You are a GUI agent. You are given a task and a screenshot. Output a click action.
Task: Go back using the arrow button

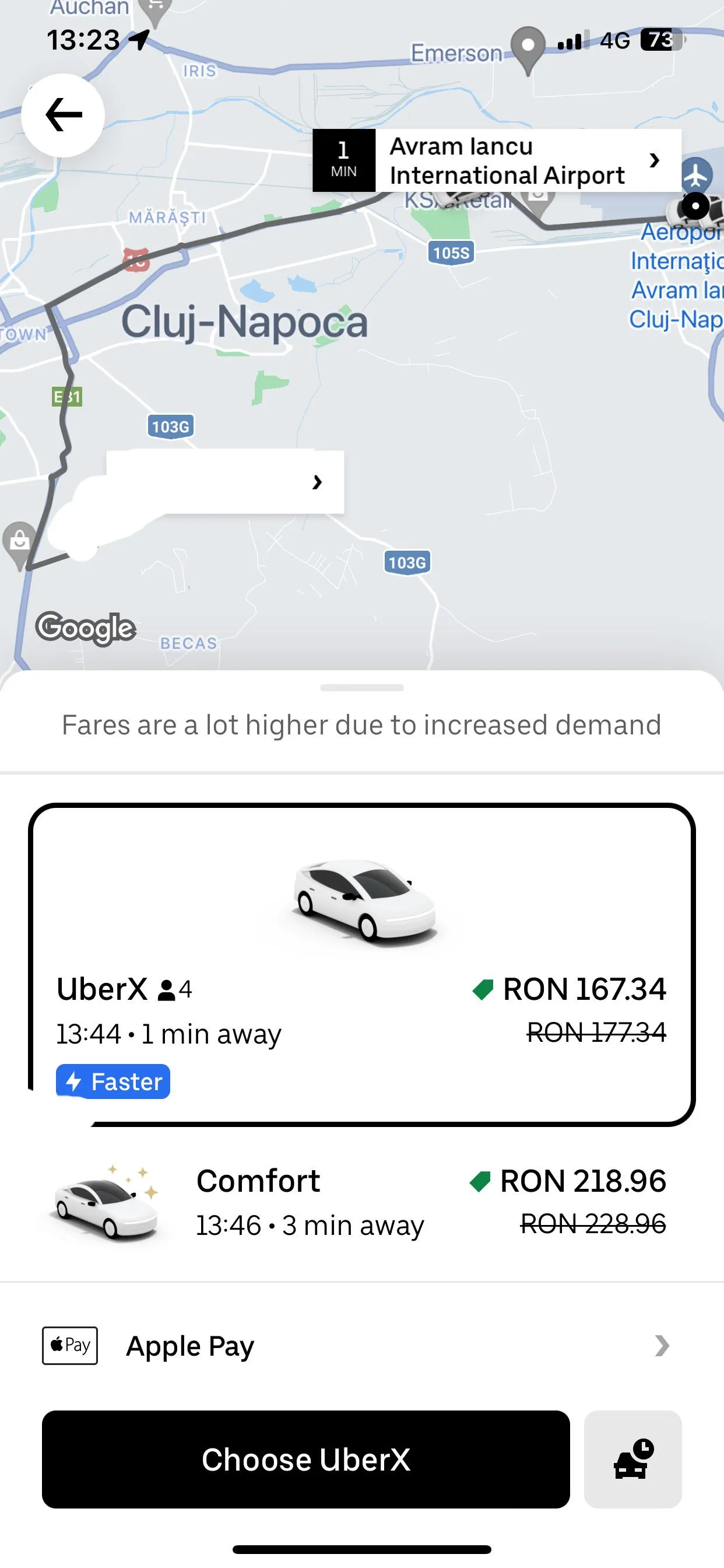(64, 115)
